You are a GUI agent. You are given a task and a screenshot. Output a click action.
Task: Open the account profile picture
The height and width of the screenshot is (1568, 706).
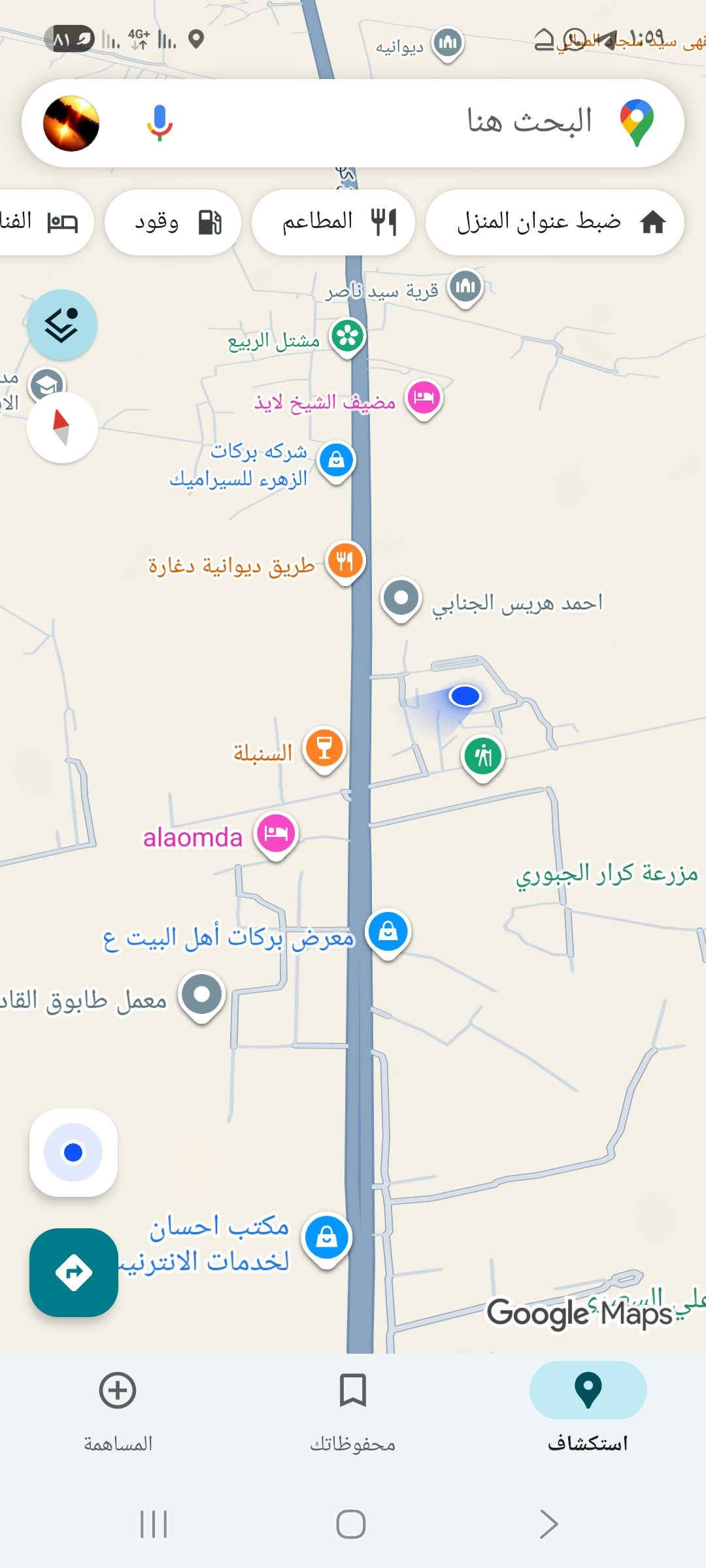(x=71, y=123)
